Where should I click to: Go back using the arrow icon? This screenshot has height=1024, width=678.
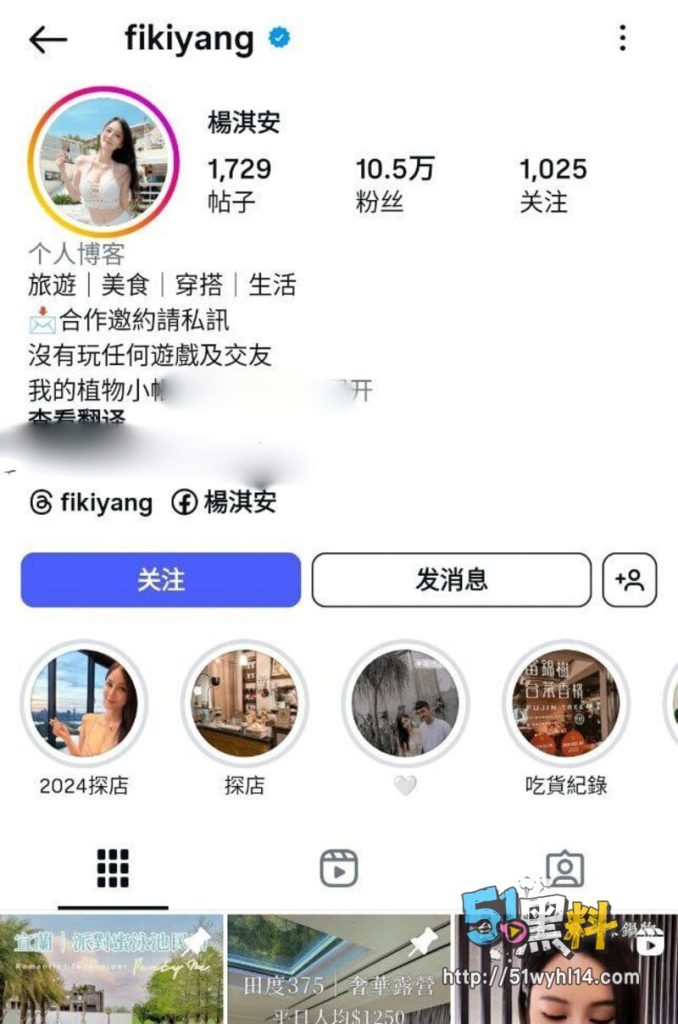click(47, 40)
